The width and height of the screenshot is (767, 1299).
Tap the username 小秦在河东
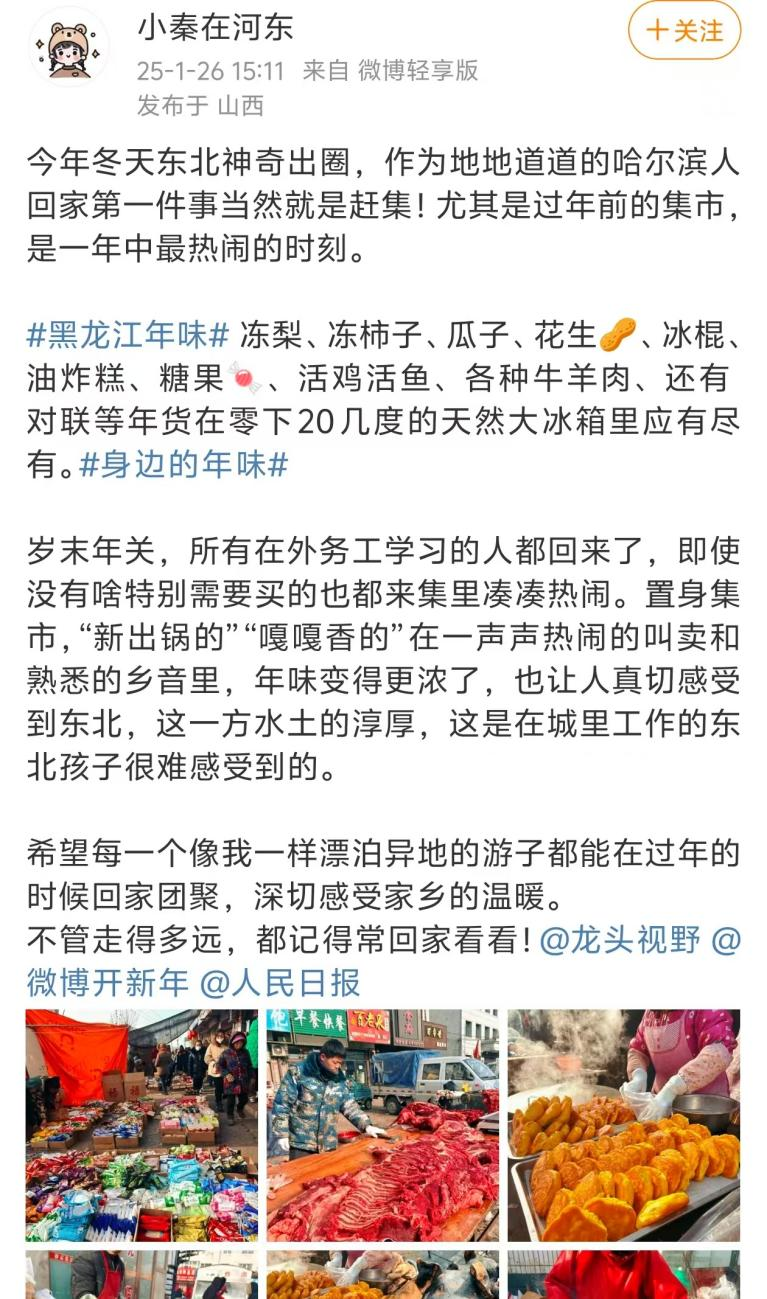pyautogui.click(x=216, y=27)
